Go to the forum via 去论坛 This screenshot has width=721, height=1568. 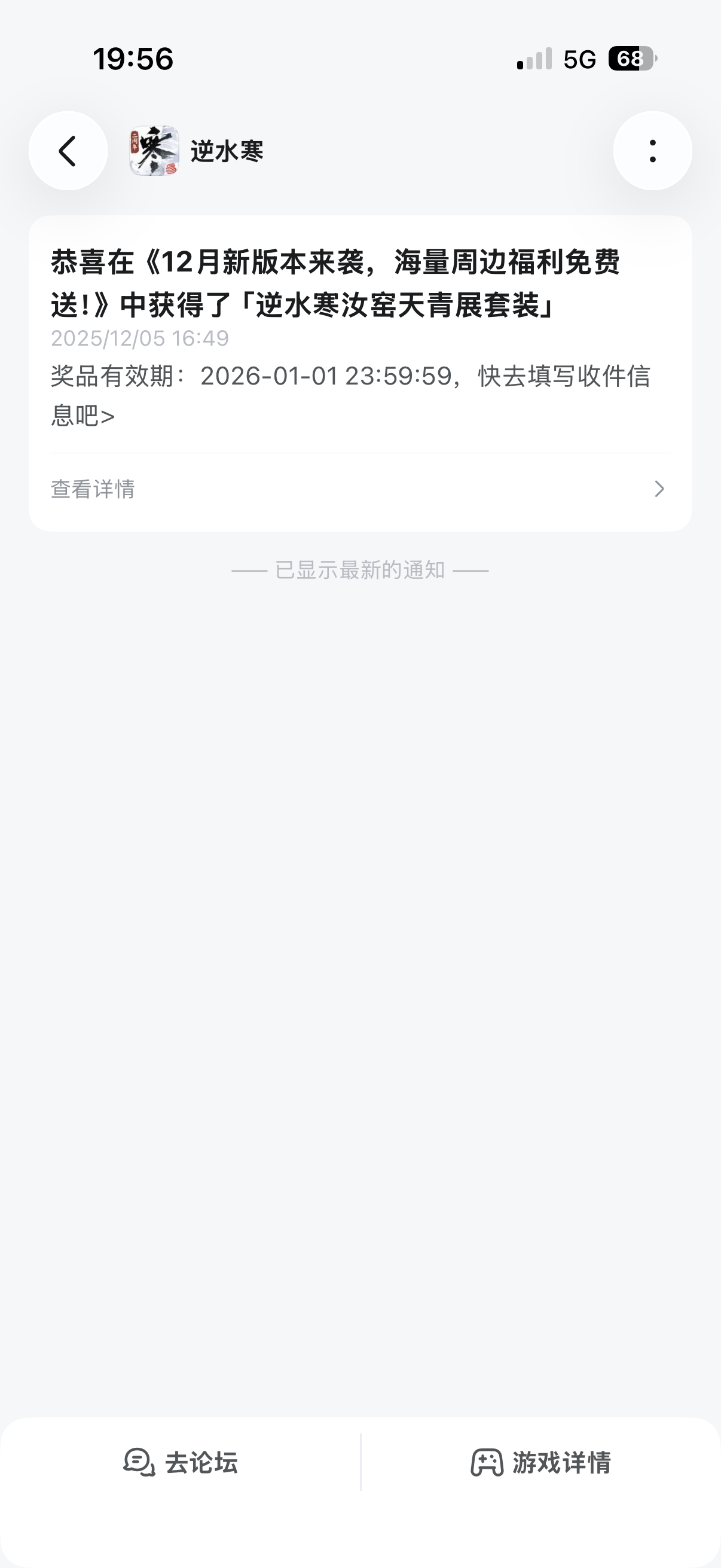[181, 1462]
